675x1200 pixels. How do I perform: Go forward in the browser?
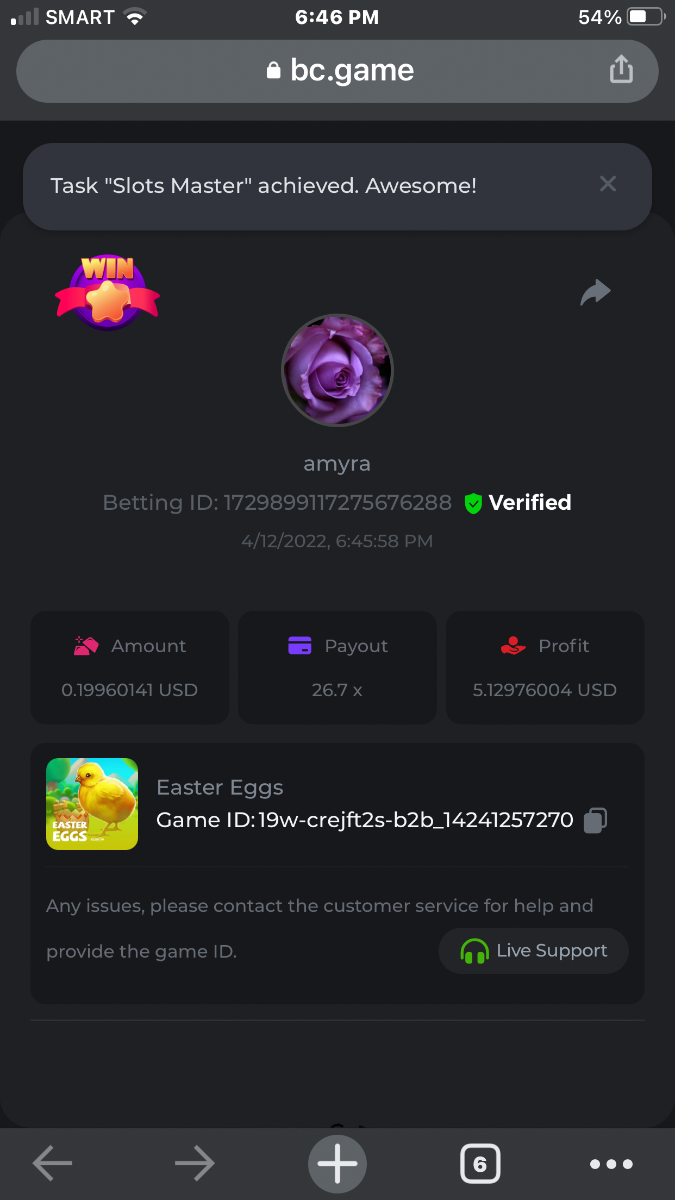194,1163
